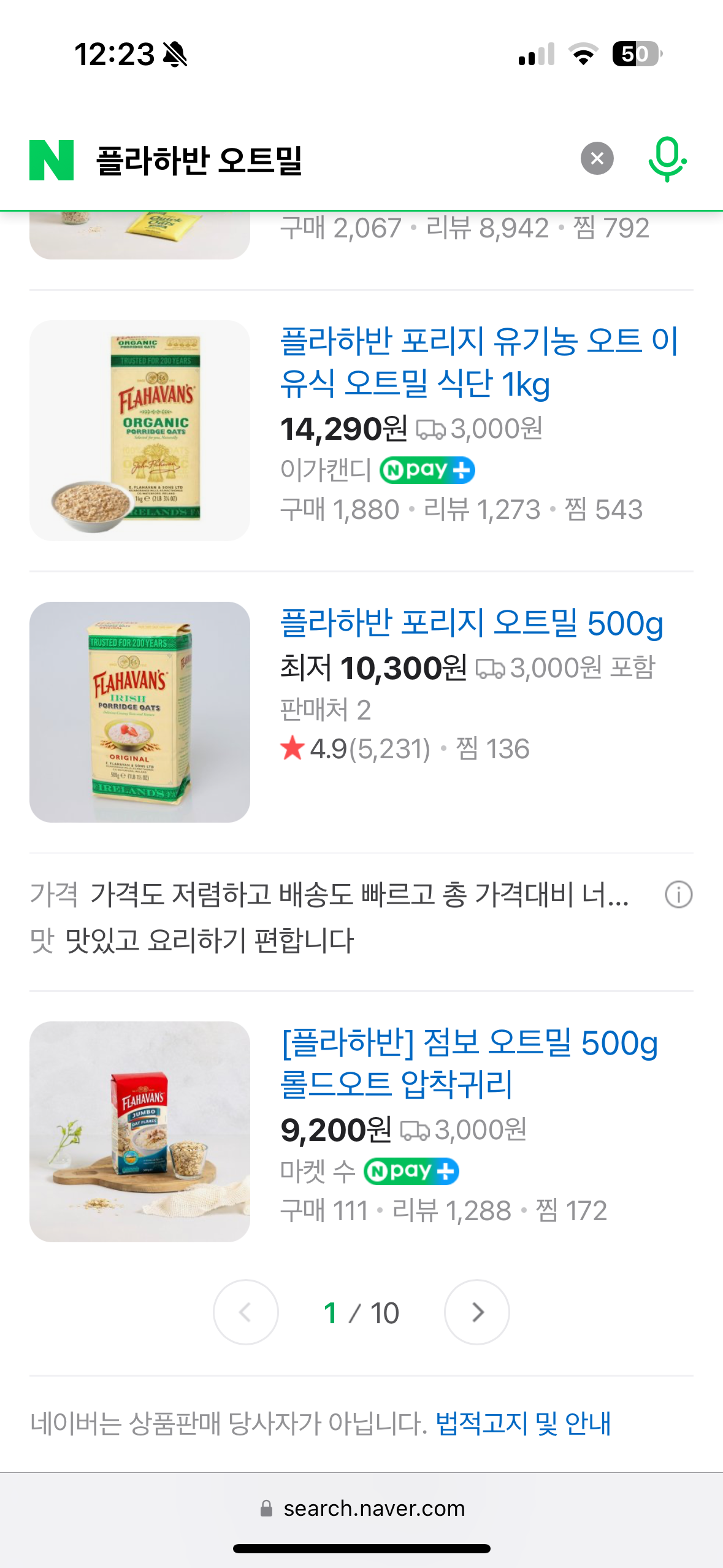Viewport: 723px width, 1568px height.
Task: Open 플라하반 포리지 유기농 오트 1kg listing
Action: coord(478,362)
